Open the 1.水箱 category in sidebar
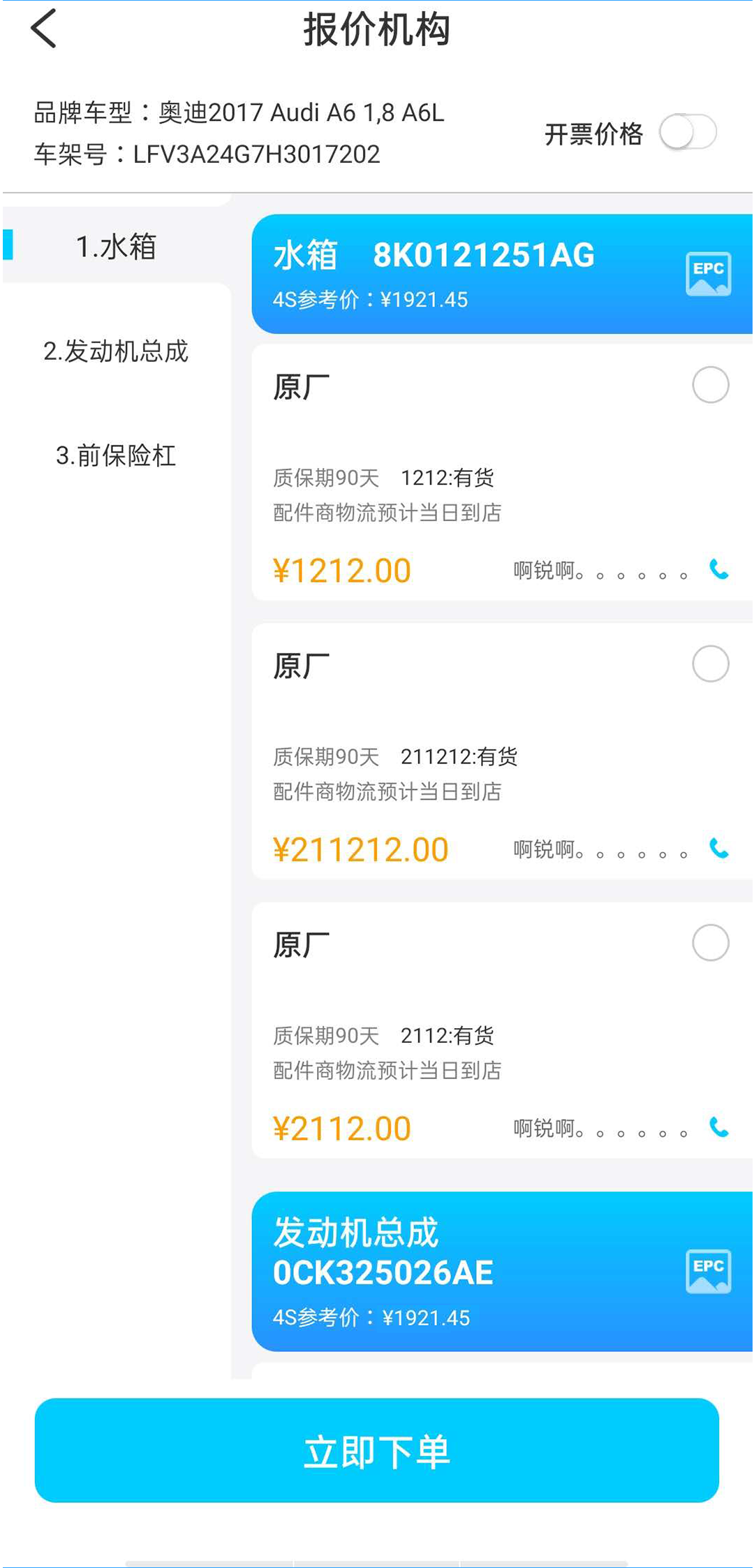The image size is (754, 1568). [x=117, y=247]
